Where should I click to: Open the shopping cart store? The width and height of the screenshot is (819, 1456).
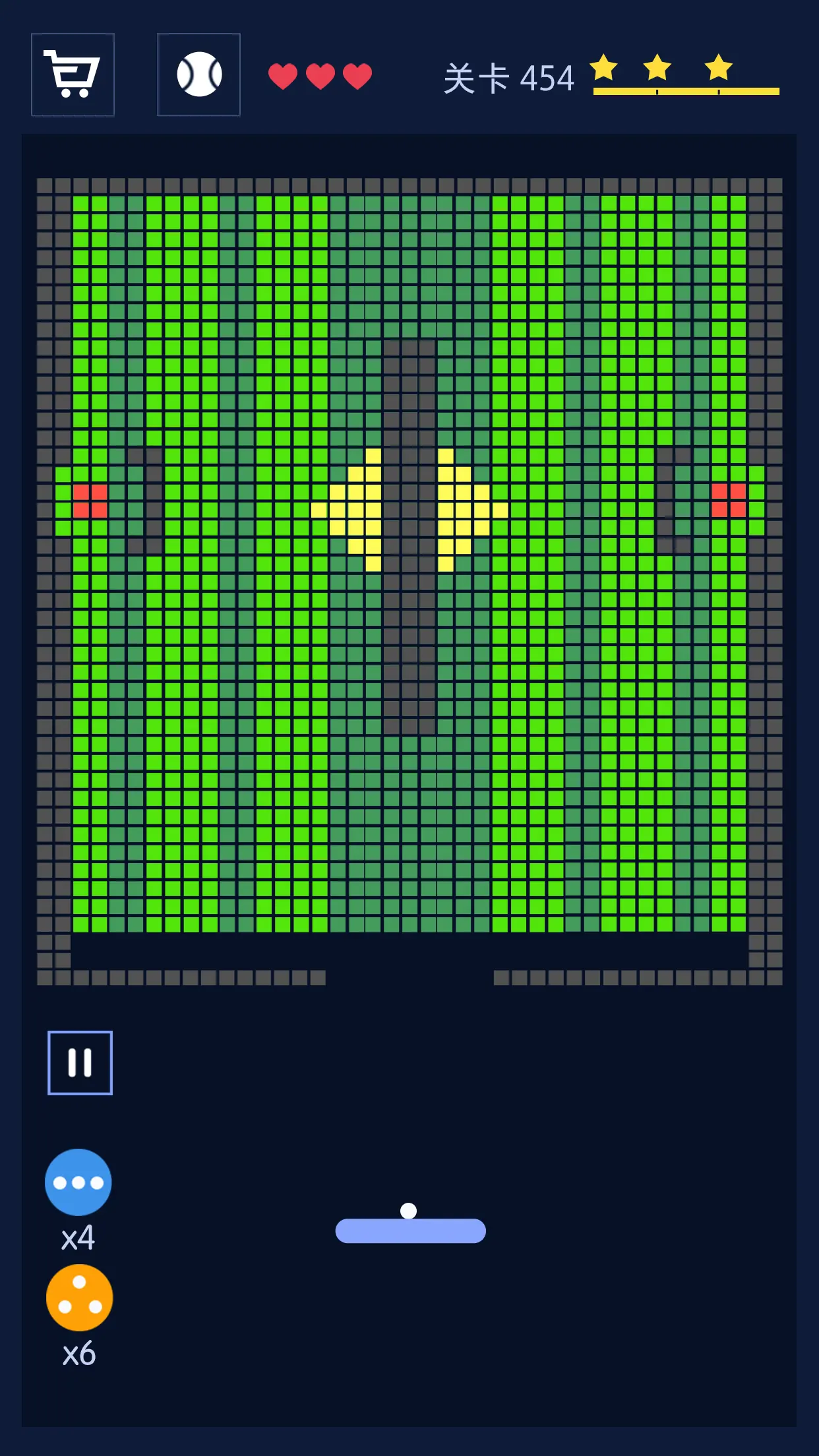73,75
